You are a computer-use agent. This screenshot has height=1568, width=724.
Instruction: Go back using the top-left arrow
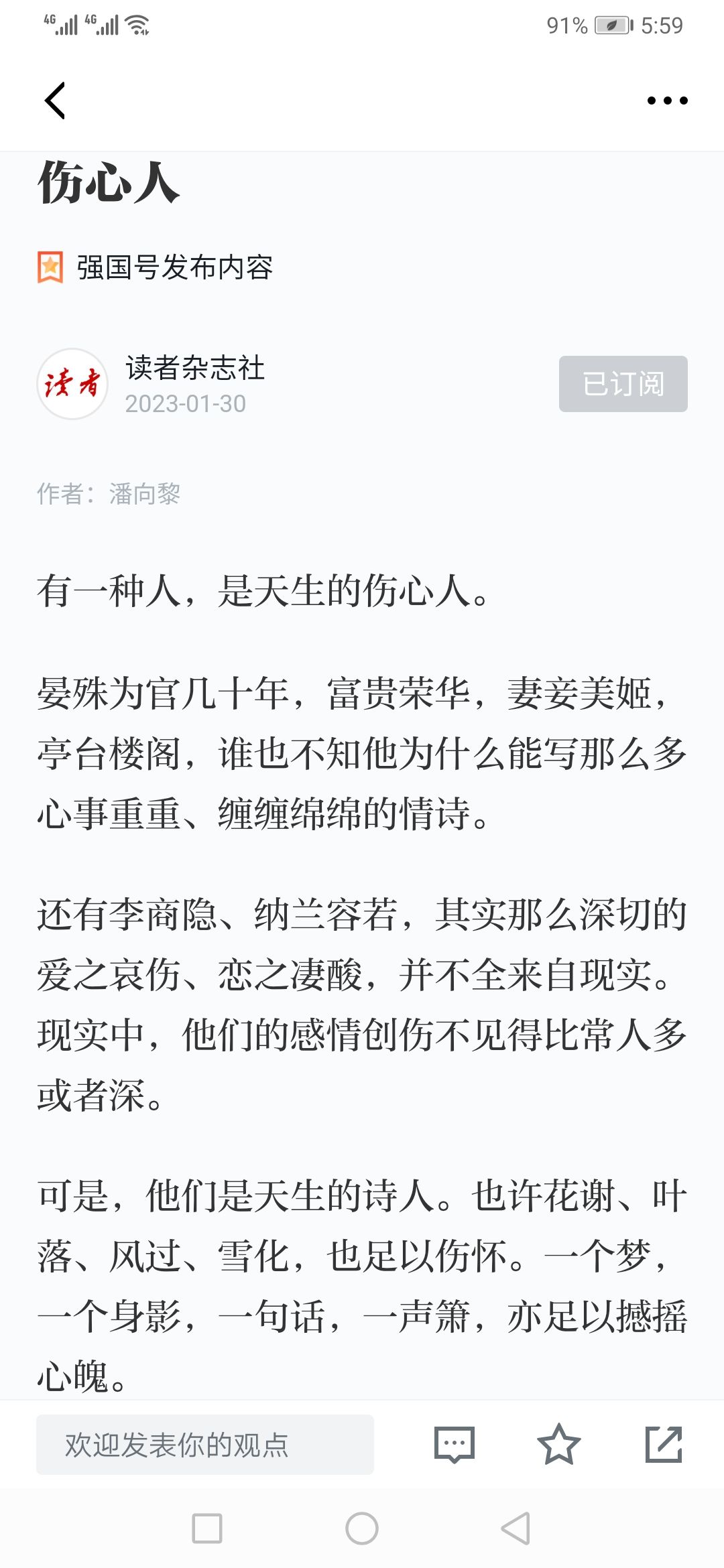pos(55,101)
